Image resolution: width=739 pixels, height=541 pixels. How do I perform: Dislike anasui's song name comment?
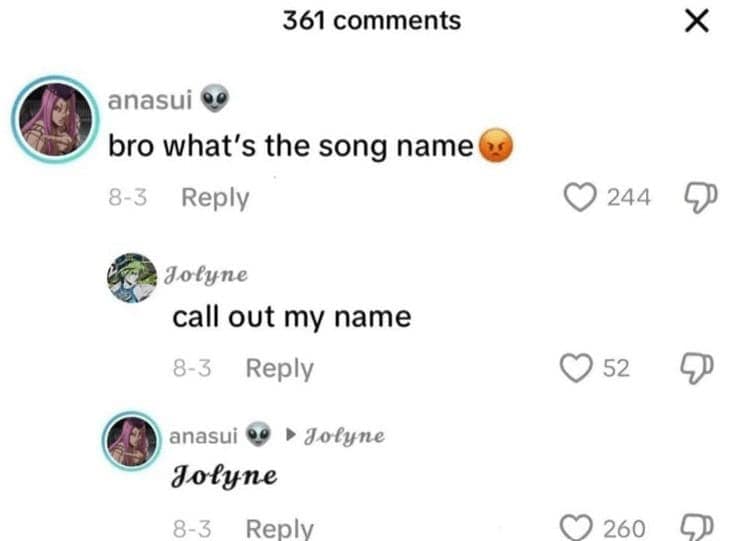pos(695,197)
